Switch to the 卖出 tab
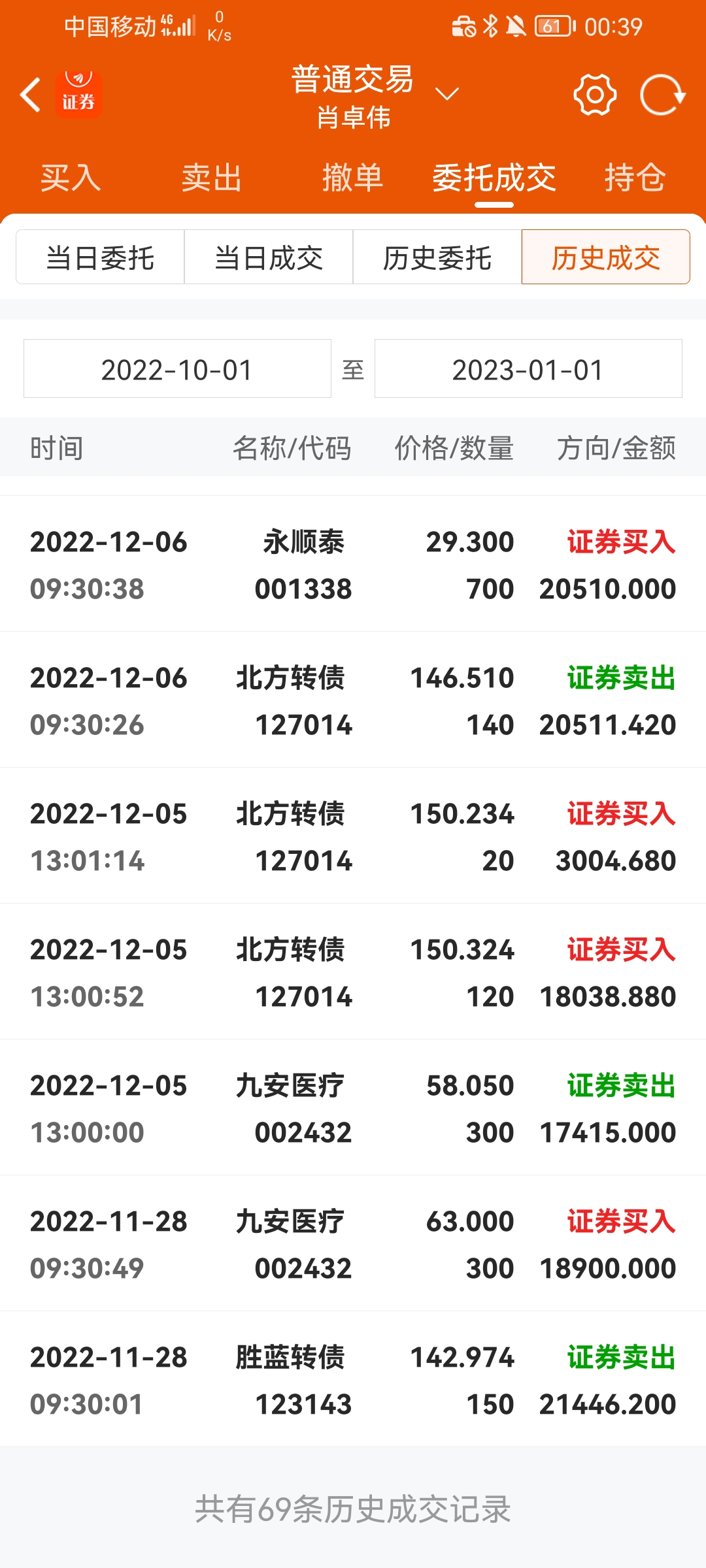This screenshot has height=1568, width=706. (x=212, y=178)
